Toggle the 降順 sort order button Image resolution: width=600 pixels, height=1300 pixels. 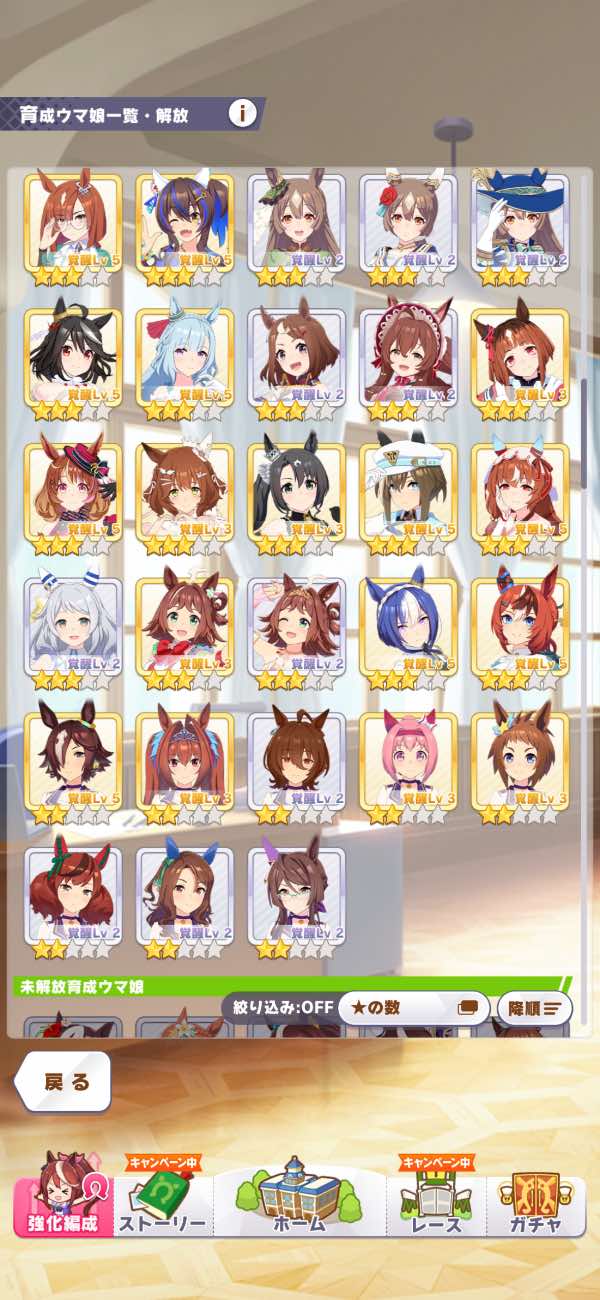534,1008
